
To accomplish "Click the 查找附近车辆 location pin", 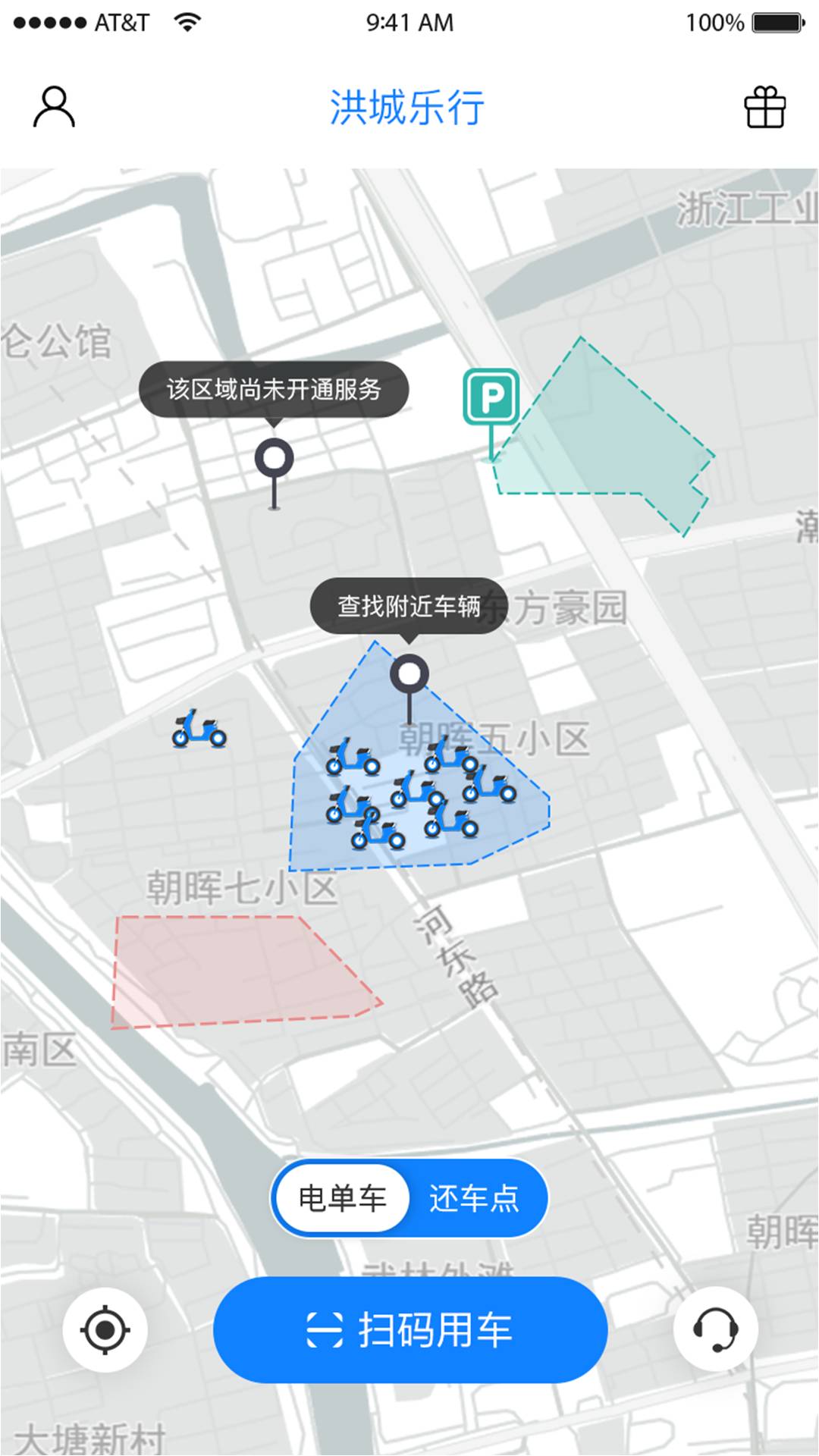I will click(410, 673).
